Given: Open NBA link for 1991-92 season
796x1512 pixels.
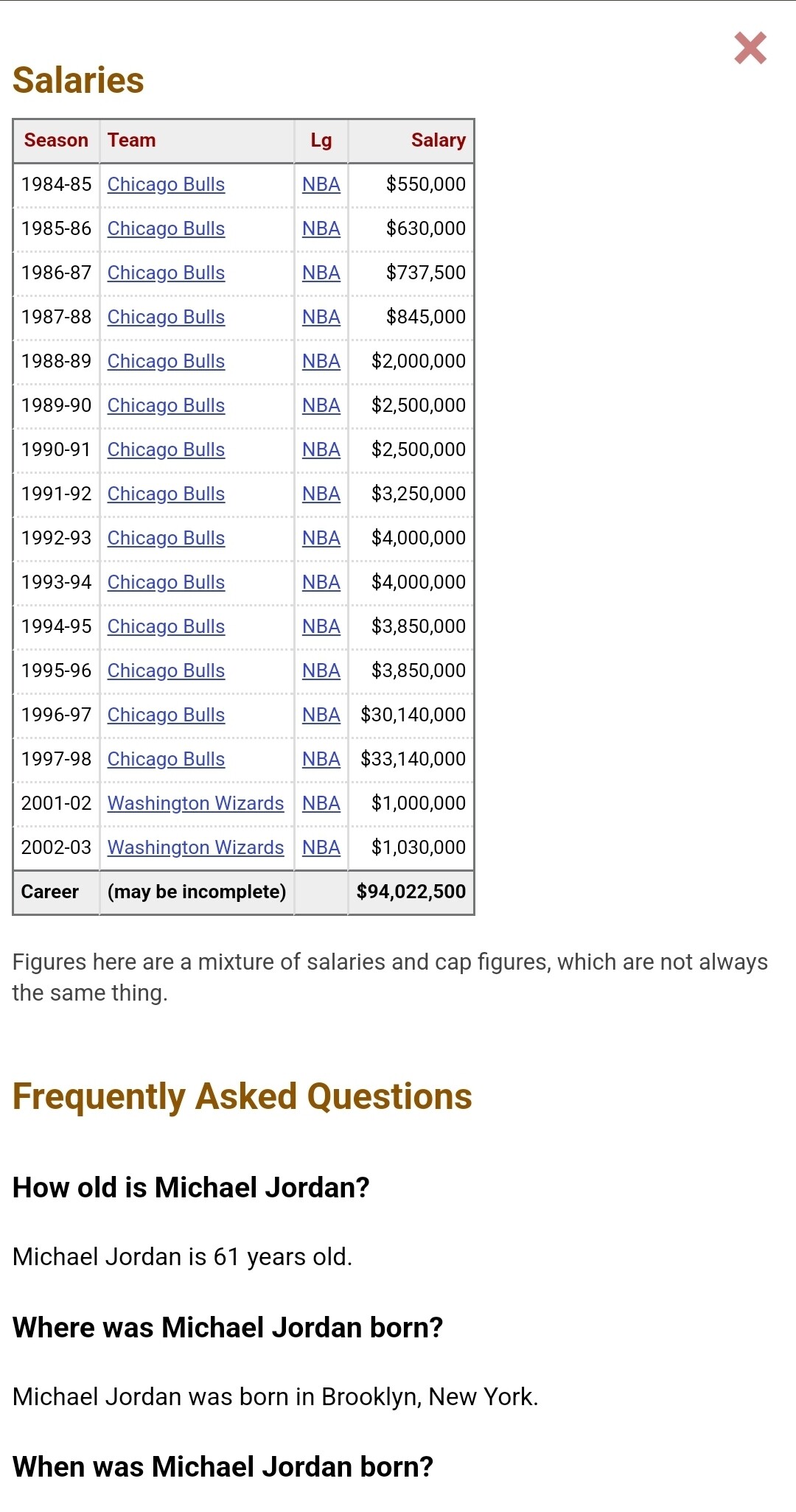Looking at the screenshot, I should click(321, 494).
